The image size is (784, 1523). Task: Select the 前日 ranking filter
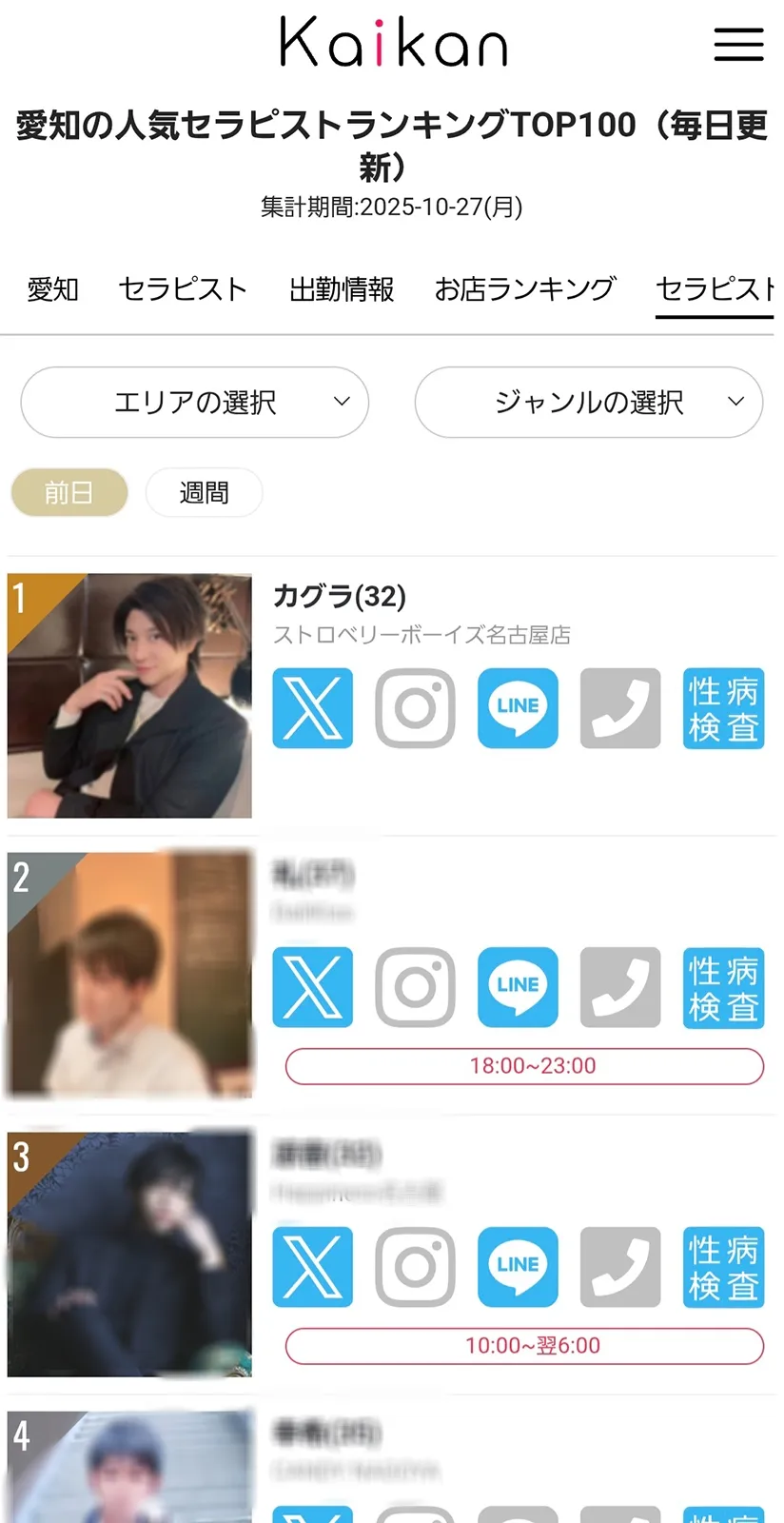(x=69, y=492)
